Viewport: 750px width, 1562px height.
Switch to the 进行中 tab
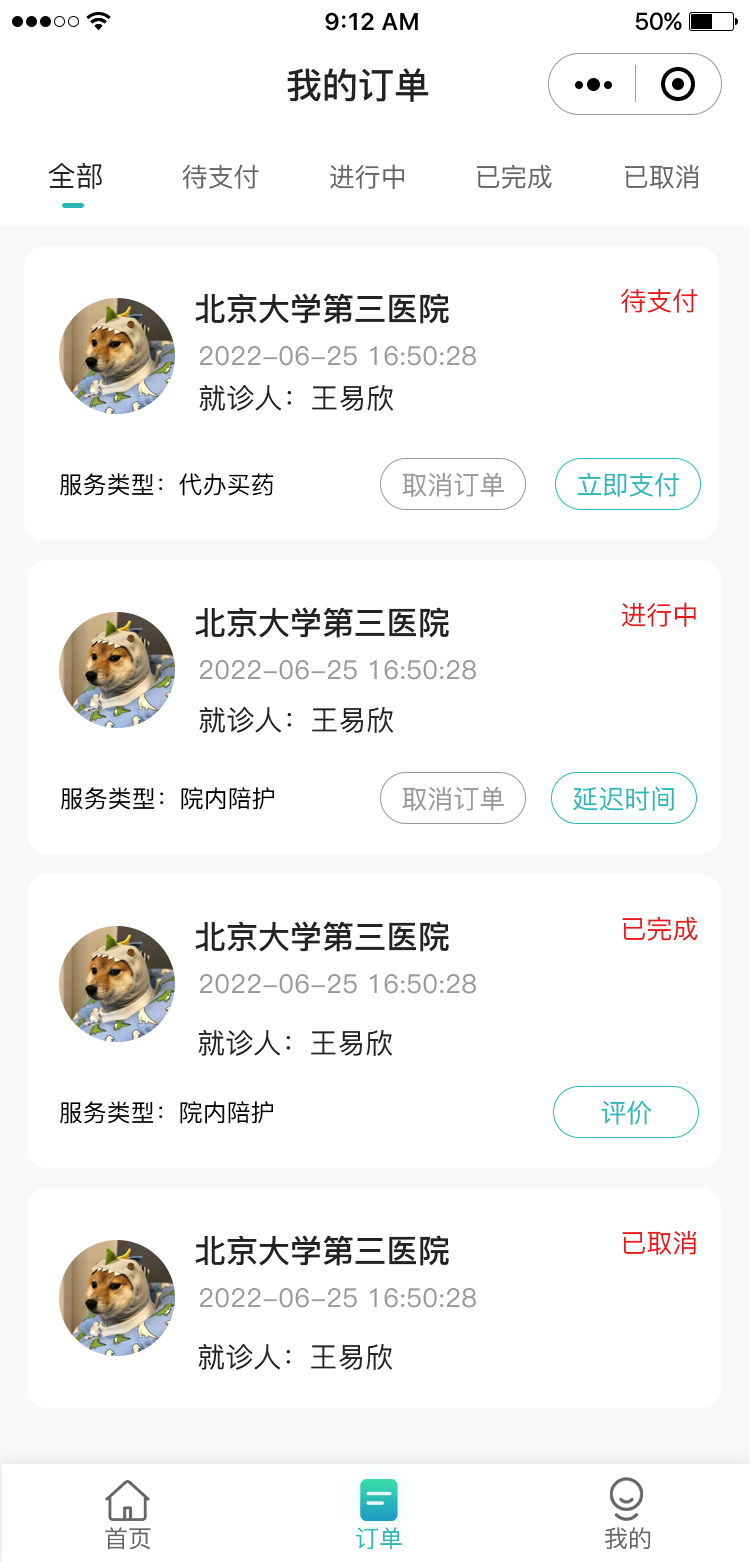pyautogui.click(x=367, y=178)
